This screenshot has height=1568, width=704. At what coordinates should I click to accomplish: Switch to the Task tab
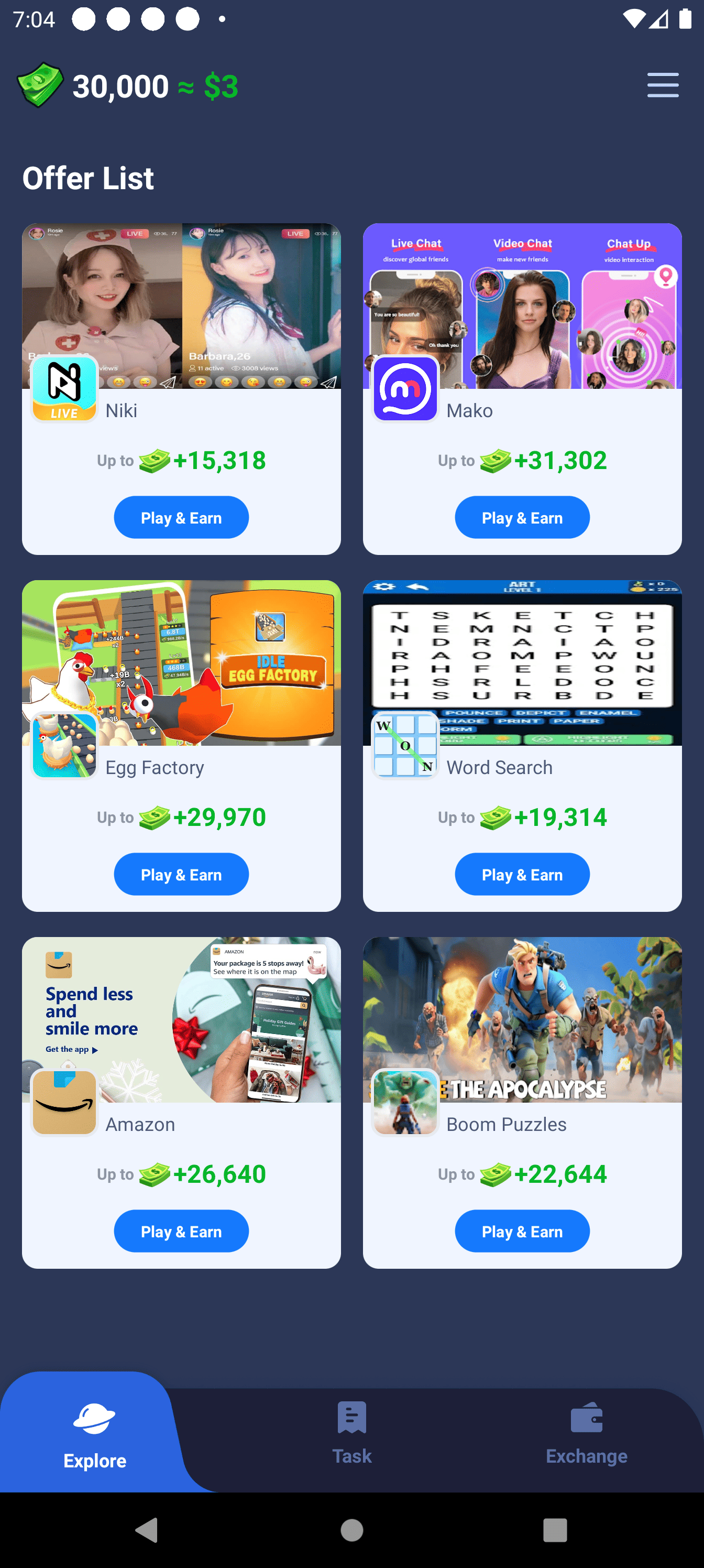click(351, 1433)
